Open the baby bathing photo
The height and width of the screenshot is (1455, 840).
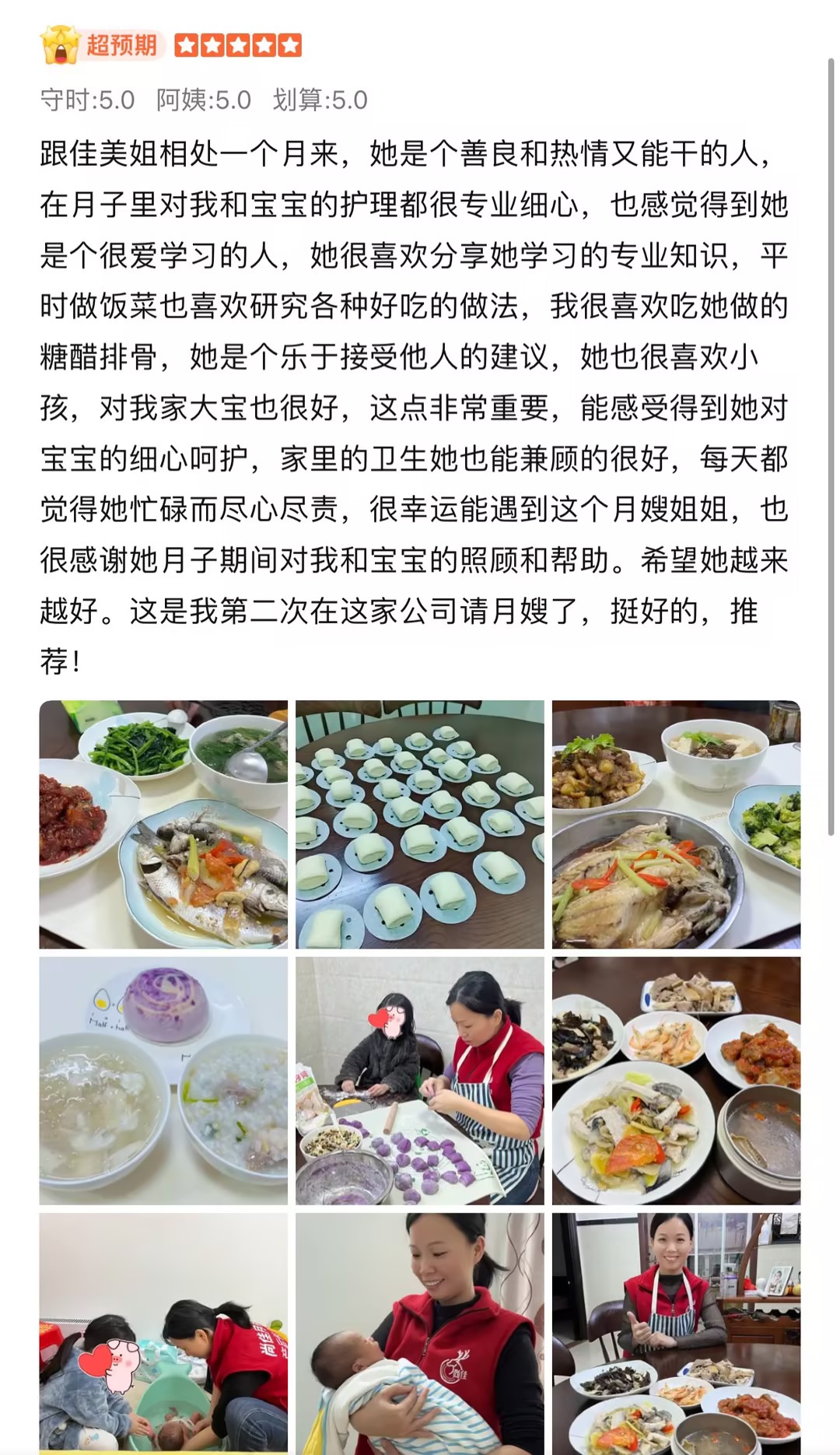[163, 1332]
